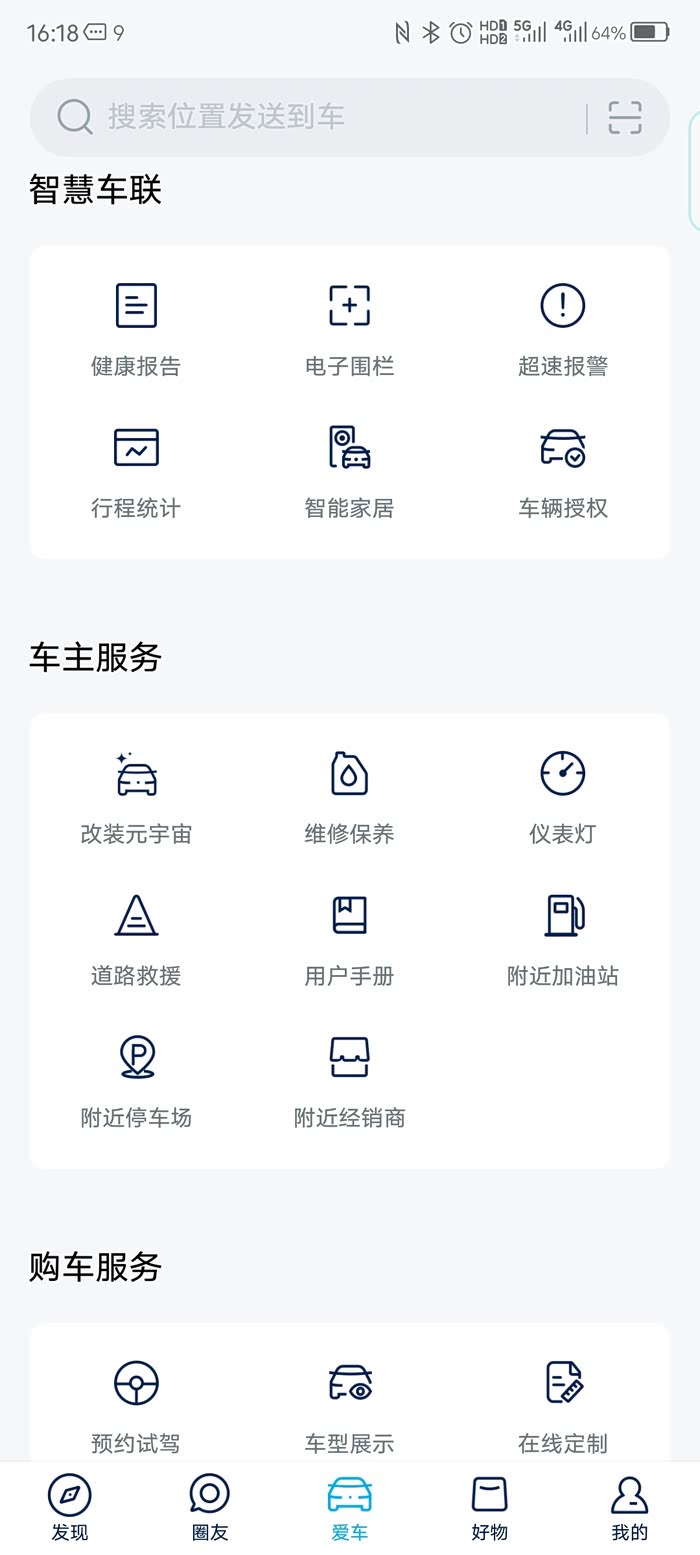
Task: Open 超速报警 settings
Action: [x=563, y=331]
